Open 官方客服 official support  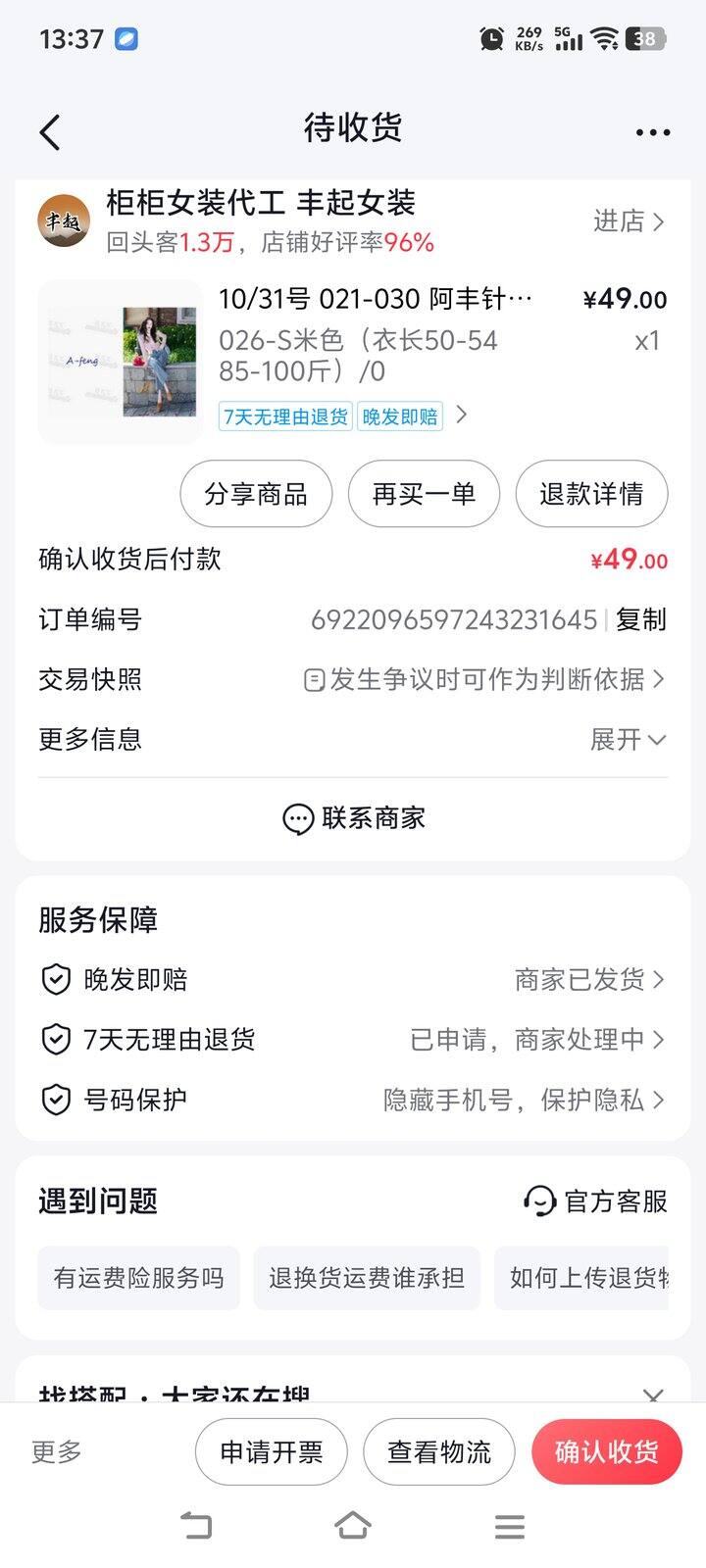click(x=596, y=1200)
